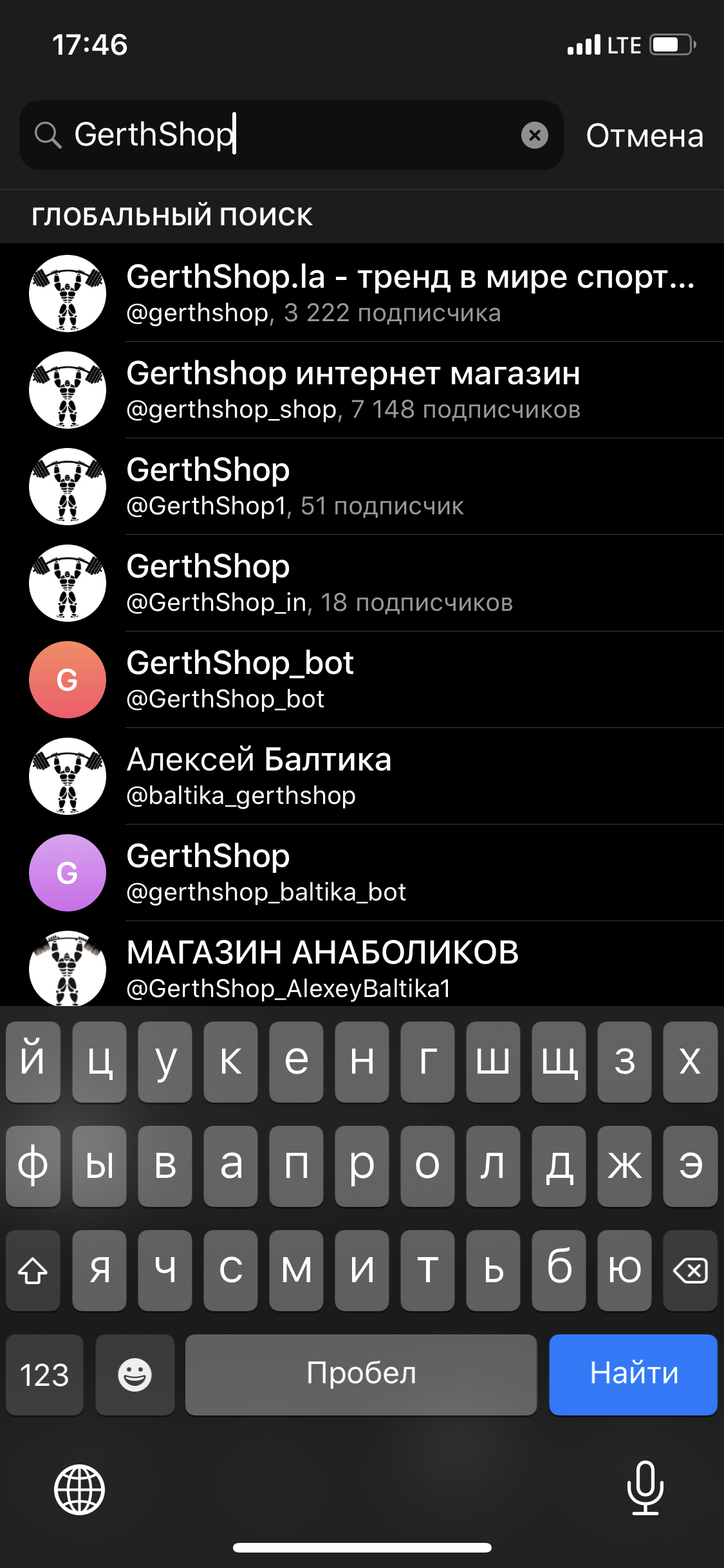Delete a character with the backspace key
Screen dimensions: 724x1568
tap(690, 1271)
